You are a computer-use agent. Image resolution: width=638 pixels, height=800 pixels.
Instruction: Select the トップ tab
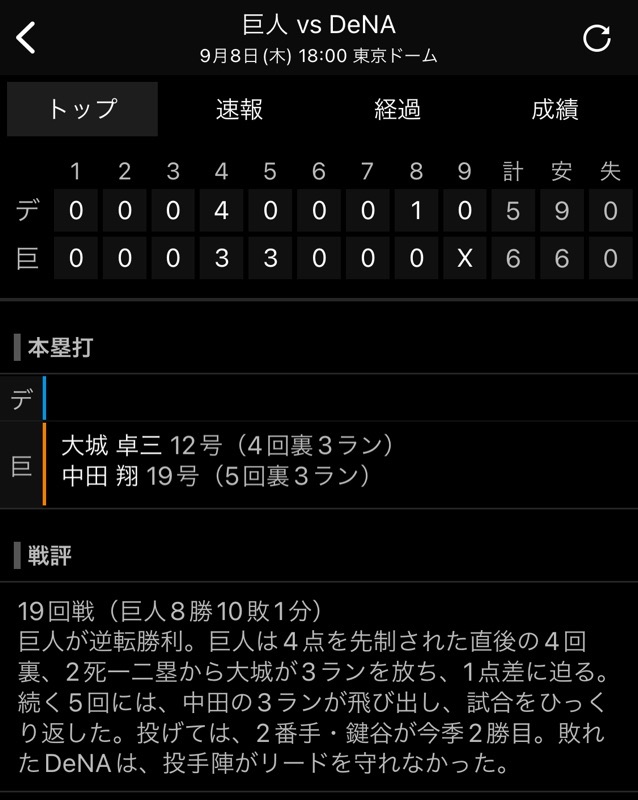coord(82,109)
